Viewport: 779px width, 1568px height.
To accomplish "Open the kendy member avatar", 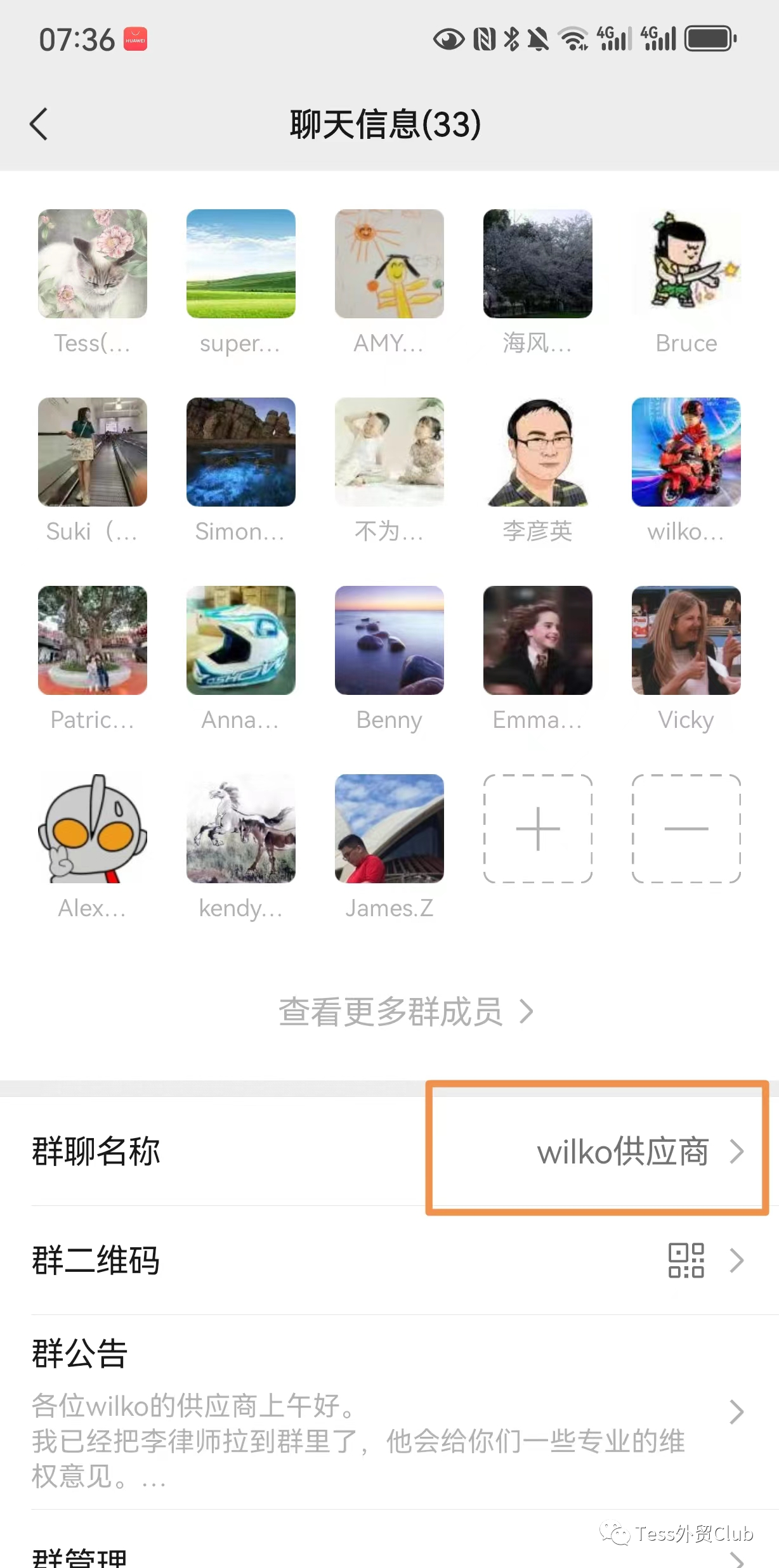I will click(240, 829).
